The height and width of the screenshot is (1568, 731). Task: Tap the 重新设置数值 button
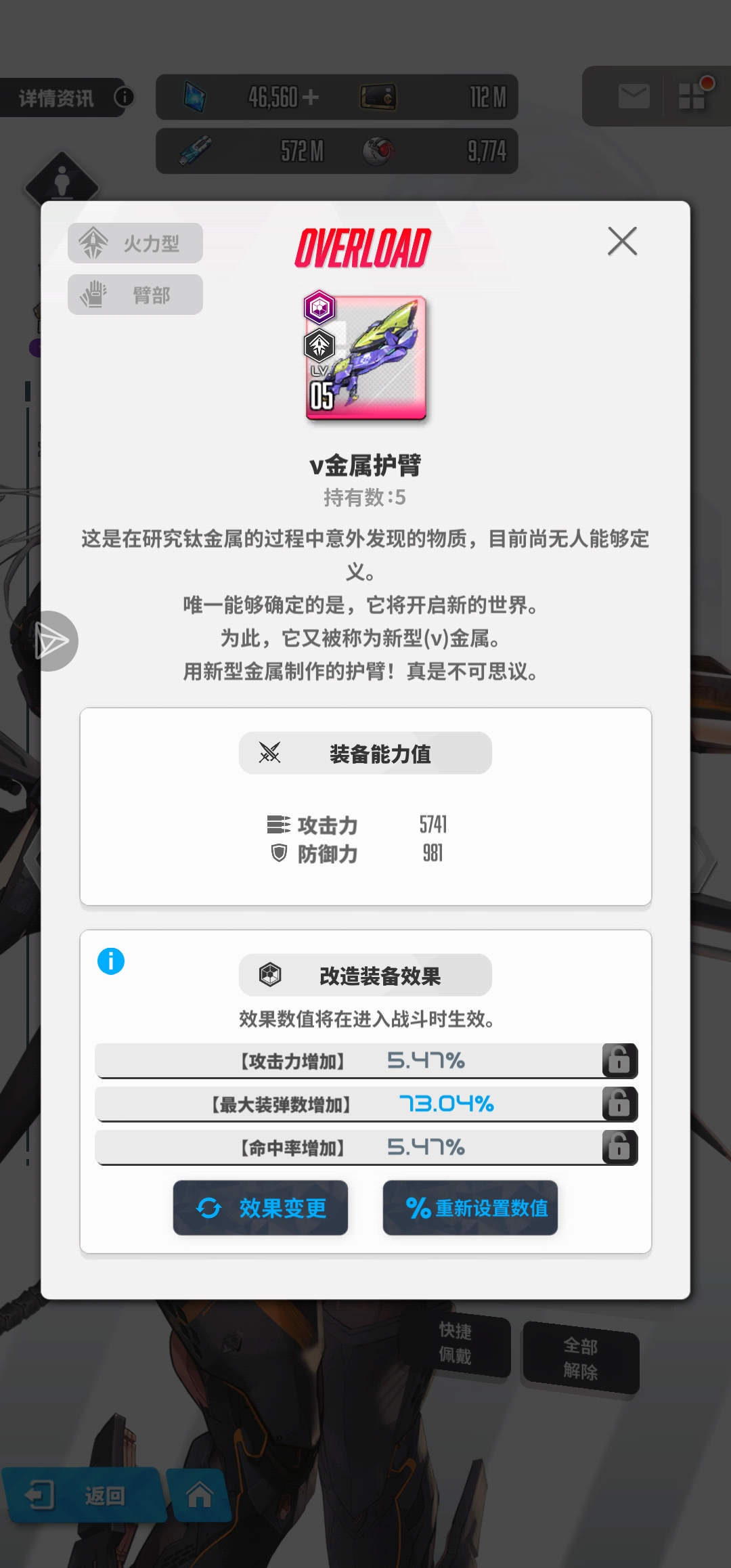(470, 1208)
